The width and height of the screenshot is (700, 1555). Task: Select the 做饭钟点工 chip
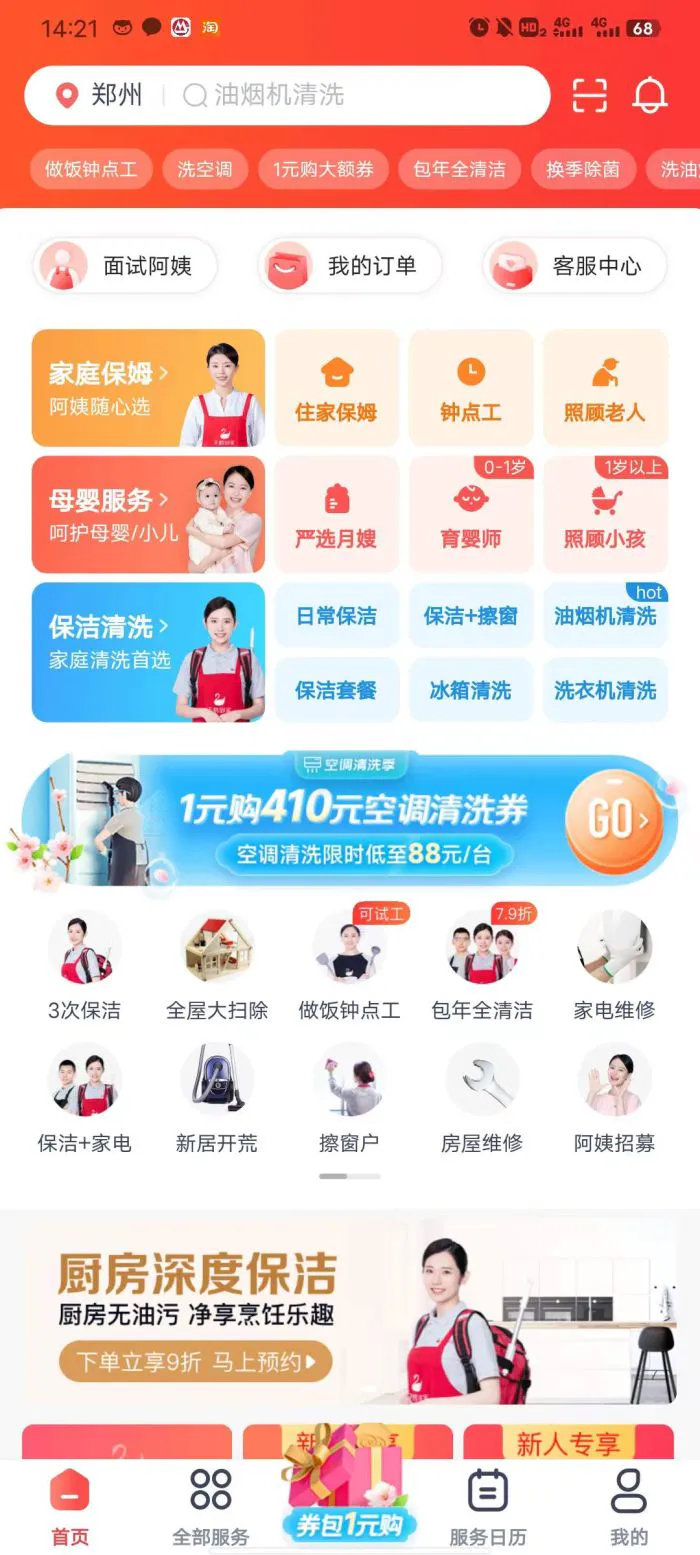(x=90, y=169)
